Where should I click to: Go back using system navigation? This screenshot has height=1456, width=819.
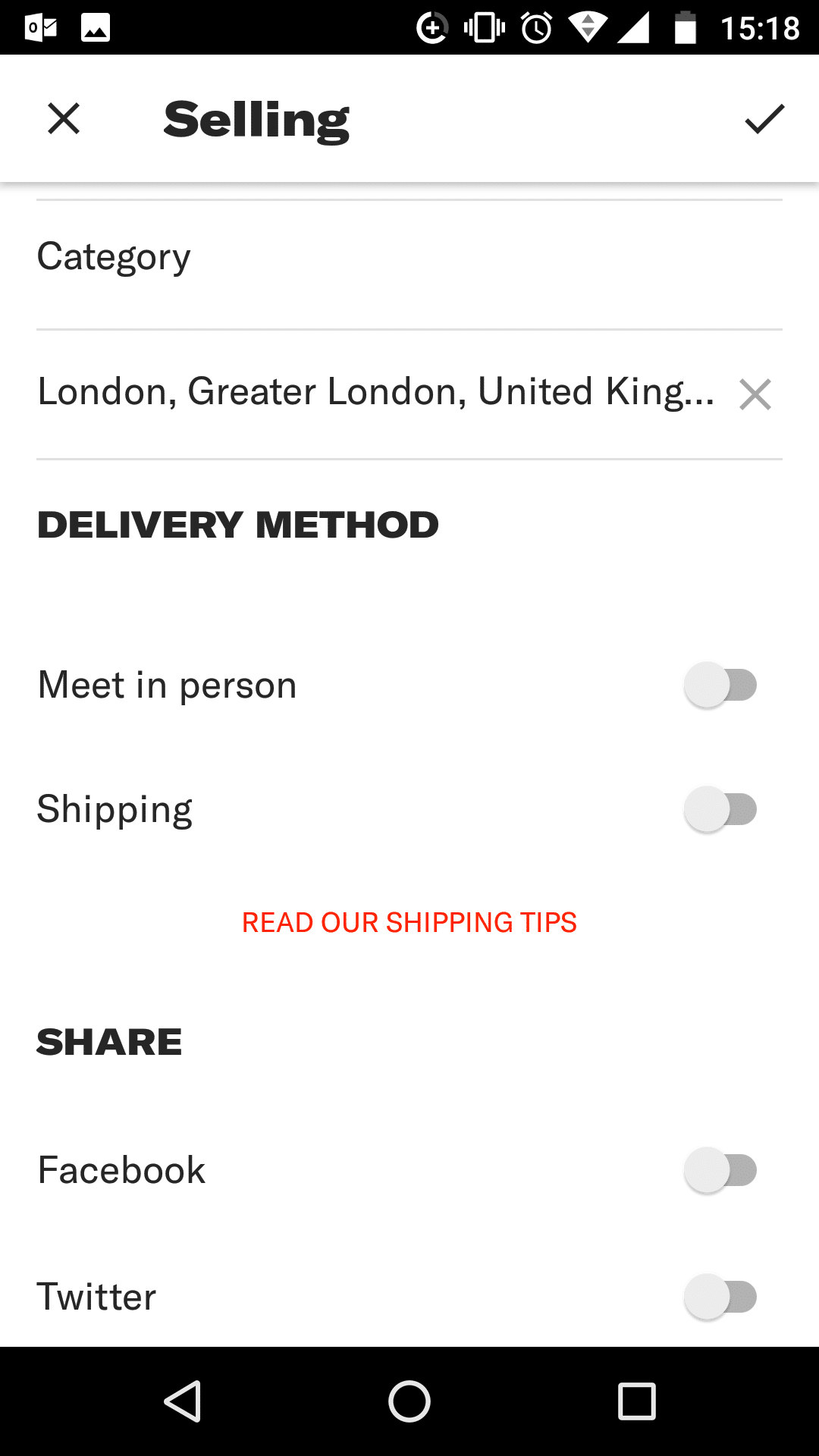pos(182,1401)
